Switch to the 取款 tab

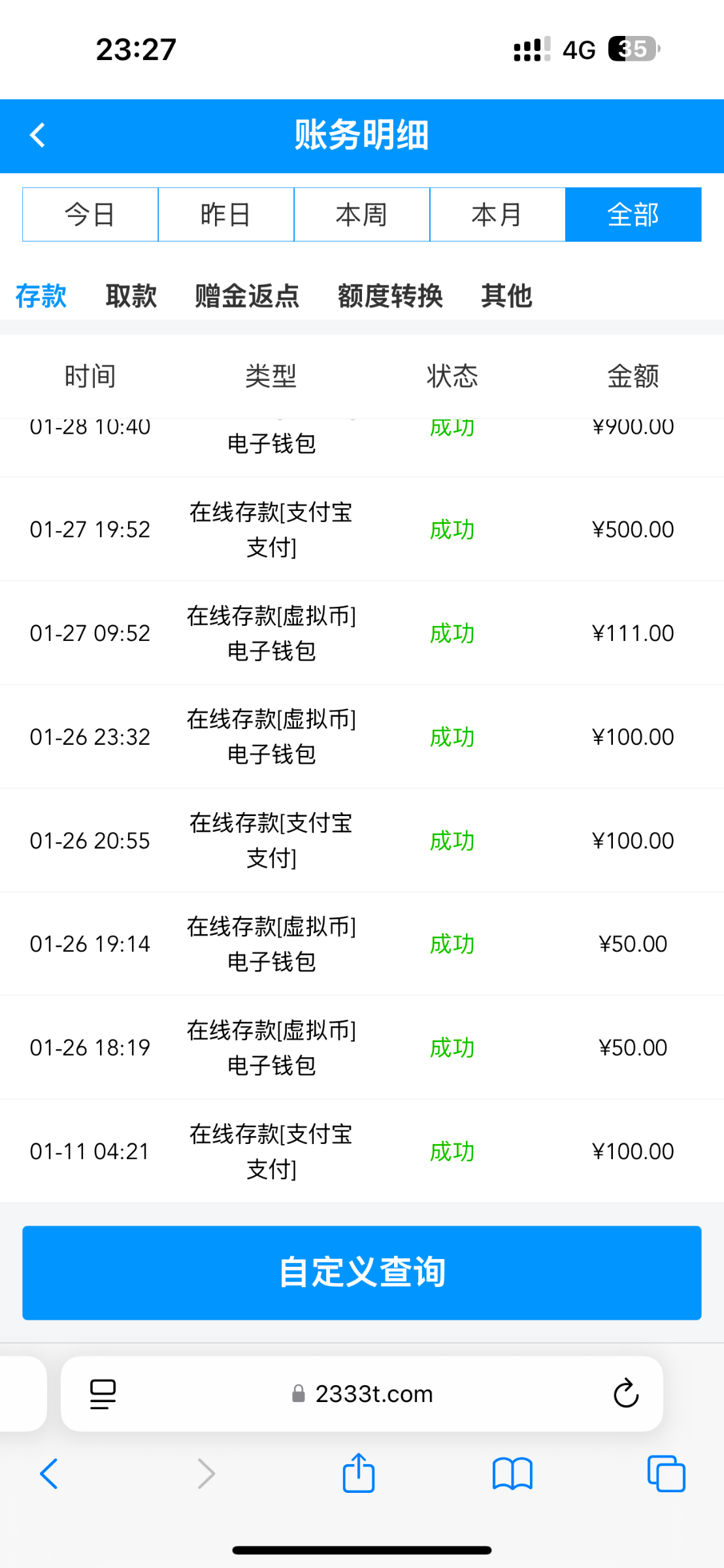[131, 296]
